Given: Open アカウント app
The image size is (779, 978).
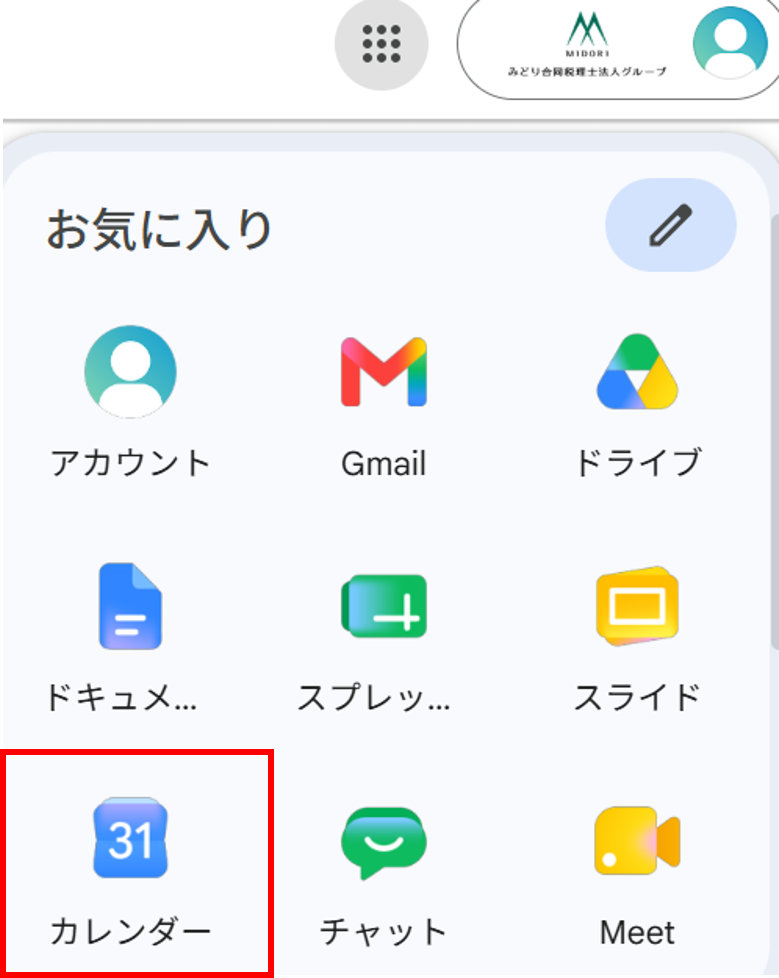Looking at the screenshot, I should point(130,402).
